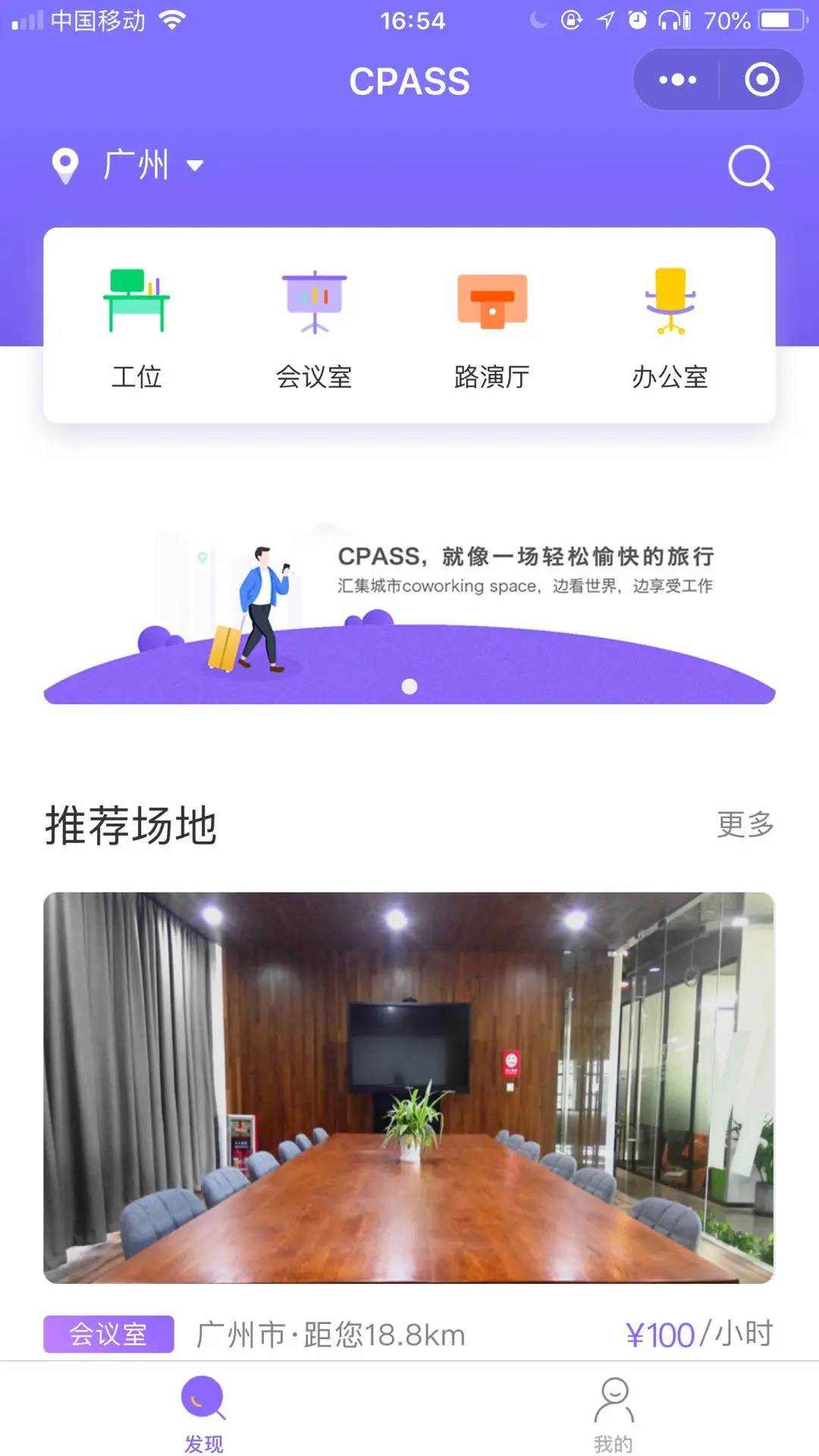Open the recommended meeting room card

(409, 1087)
